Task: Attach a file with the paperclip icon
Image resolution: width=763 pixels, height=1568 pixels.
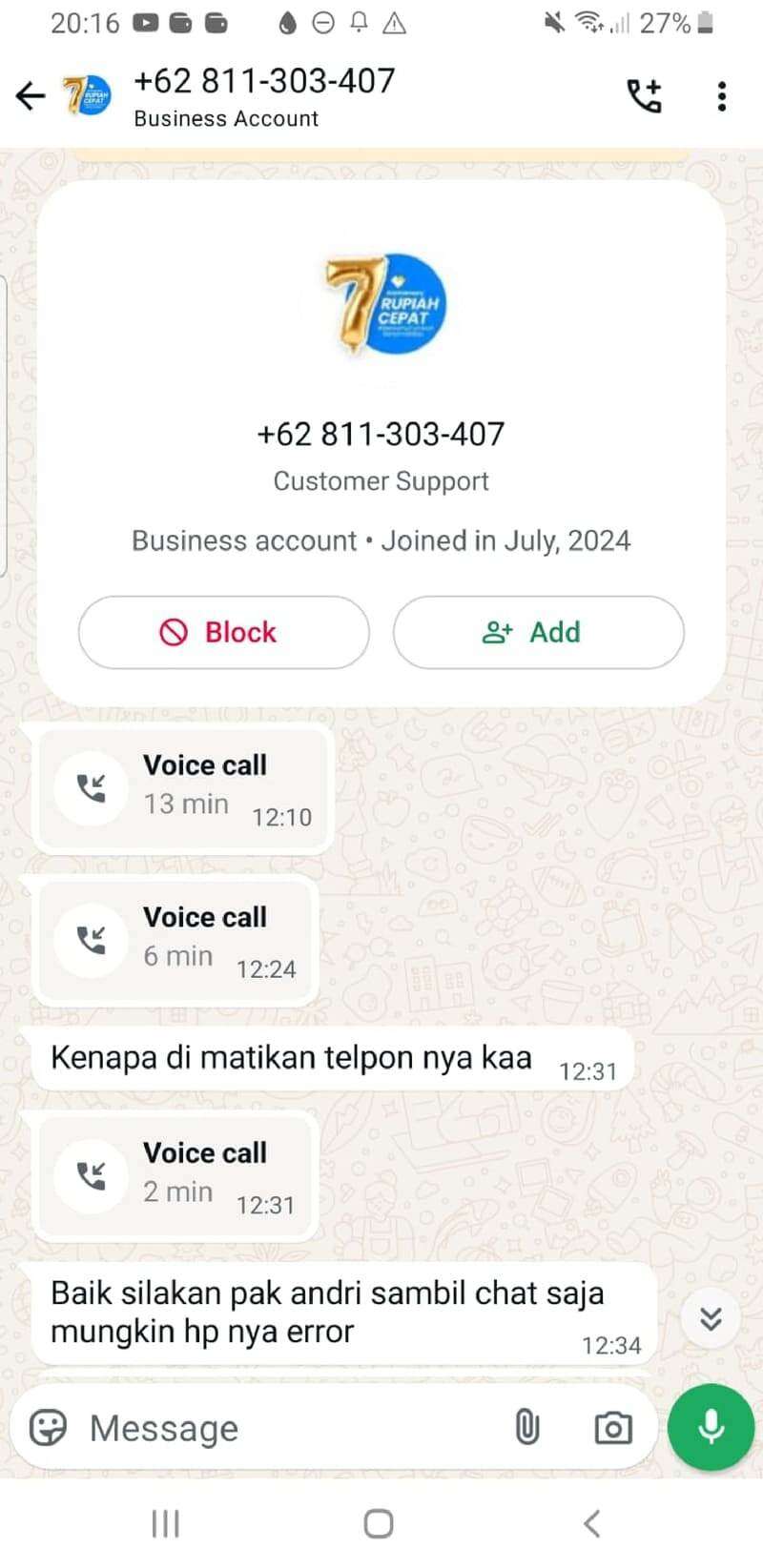Action: click(526, 1428)
